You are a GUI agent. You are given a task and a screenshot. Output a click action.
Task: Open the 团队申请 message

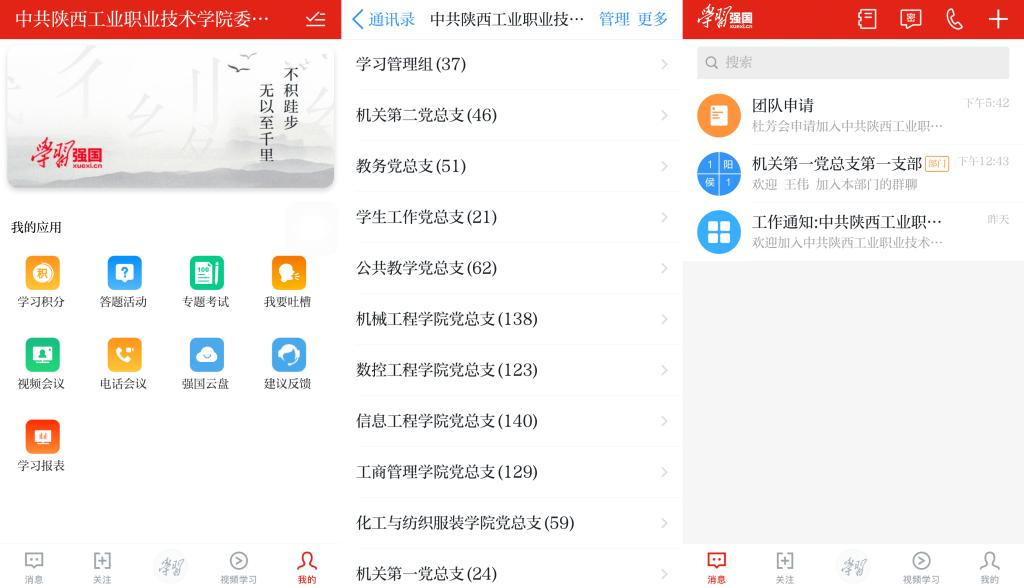[852, 115]
